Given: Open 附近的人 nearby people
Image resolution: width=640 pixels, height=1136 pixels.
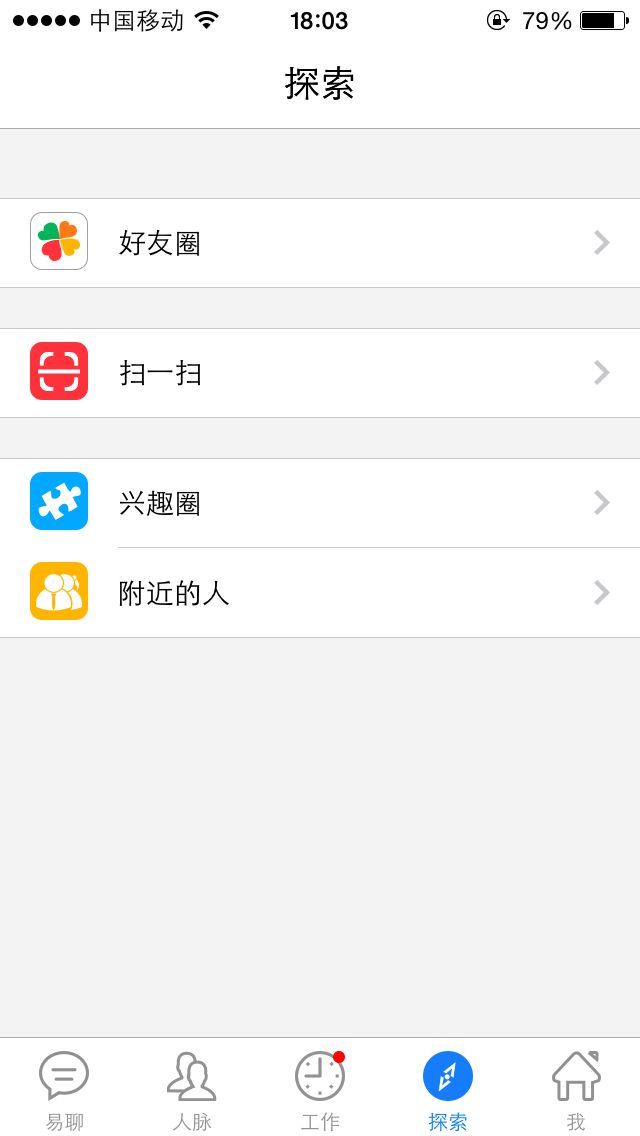Looking at the screenshot, I should [320, 593].
